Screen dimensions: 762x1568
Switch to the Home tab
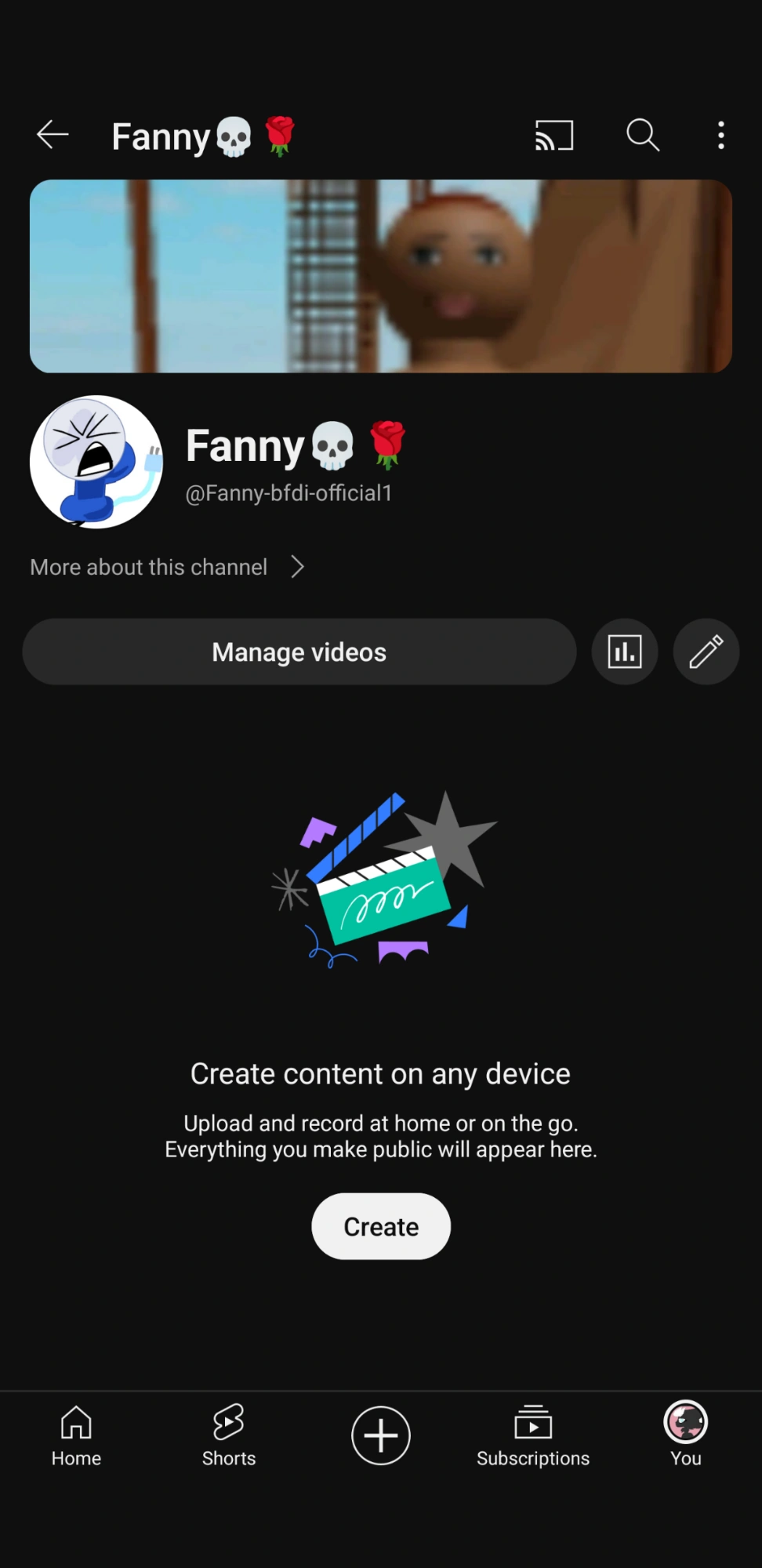(76, 1435)
